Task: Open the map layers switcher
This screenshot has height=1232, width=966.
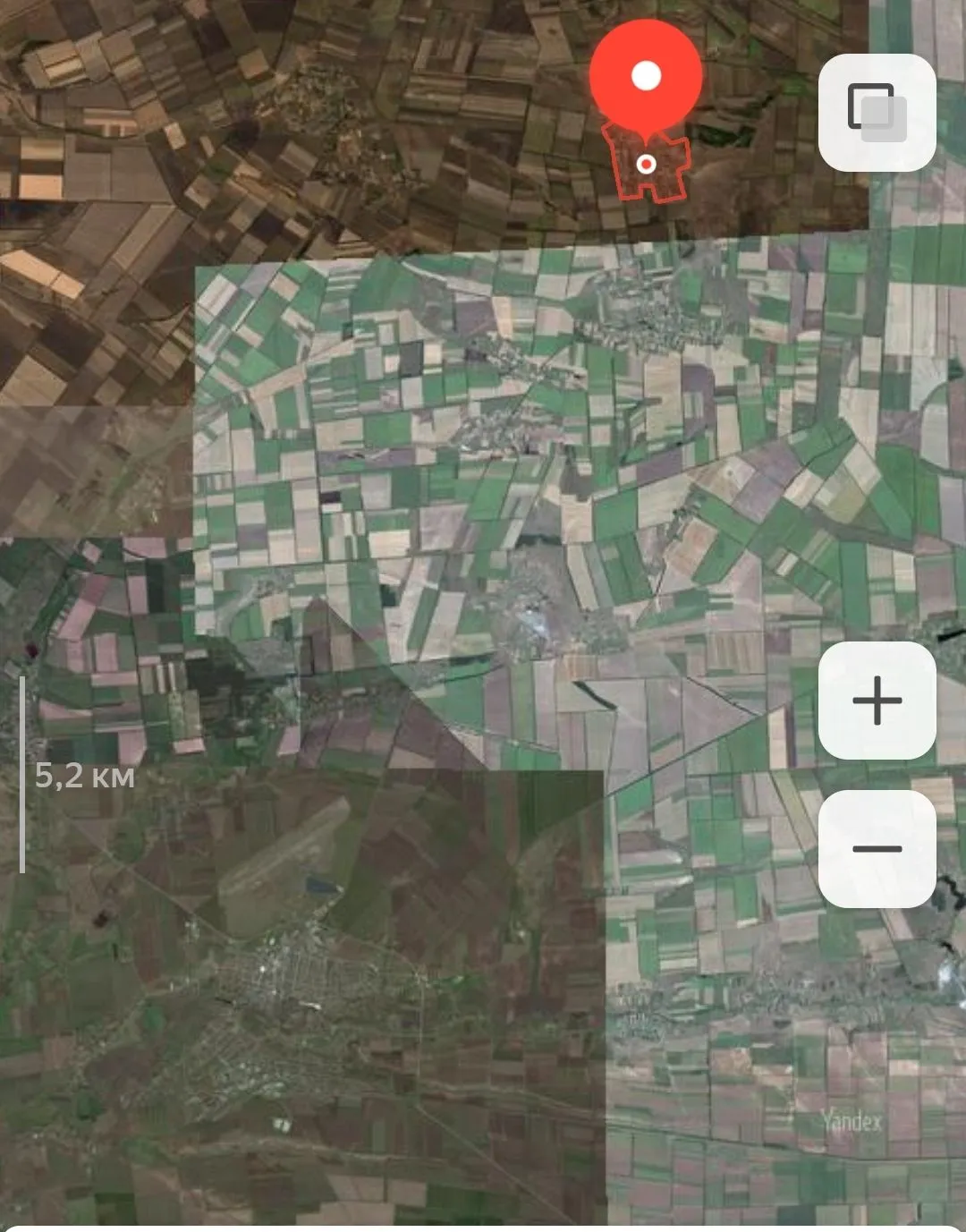Action: point(877,112)
